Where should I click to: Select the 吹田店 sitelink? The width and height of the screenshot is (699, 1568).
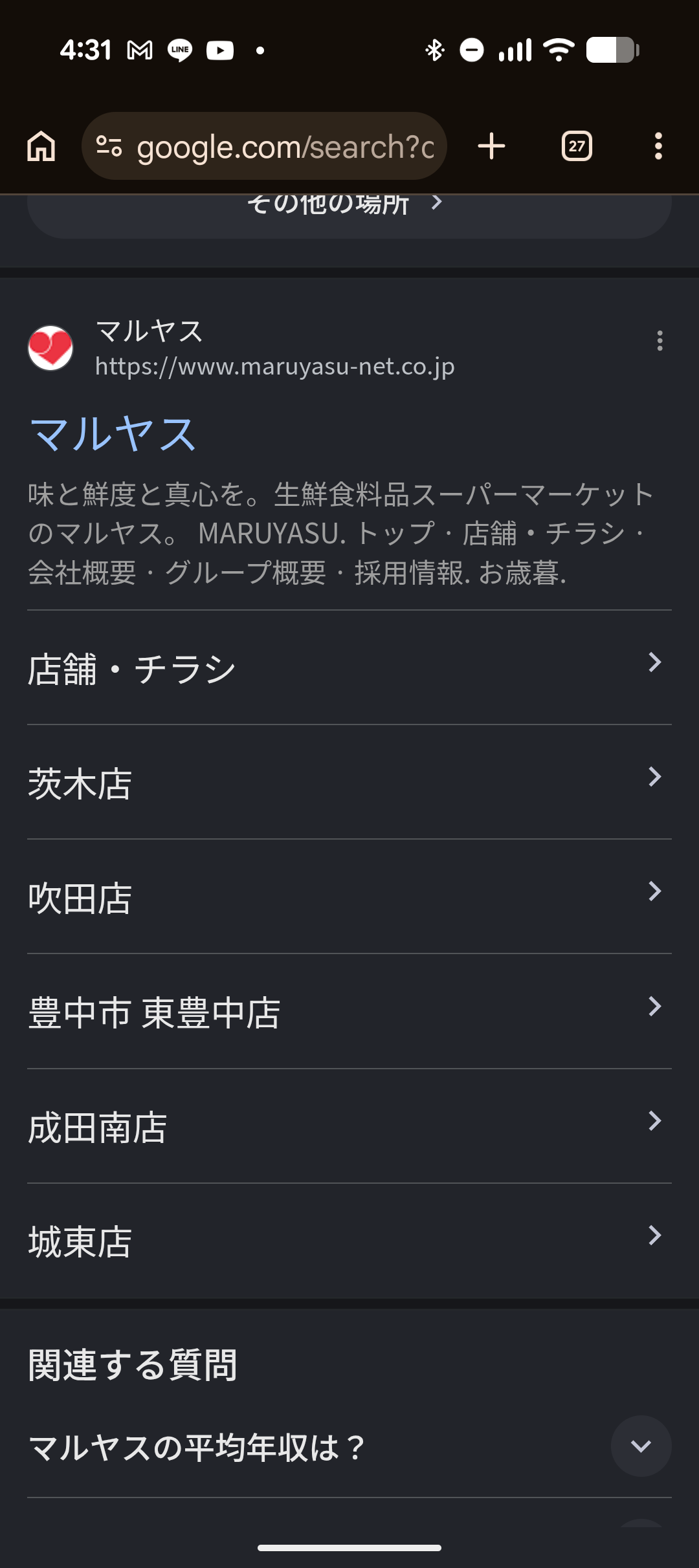coord(349,897)
